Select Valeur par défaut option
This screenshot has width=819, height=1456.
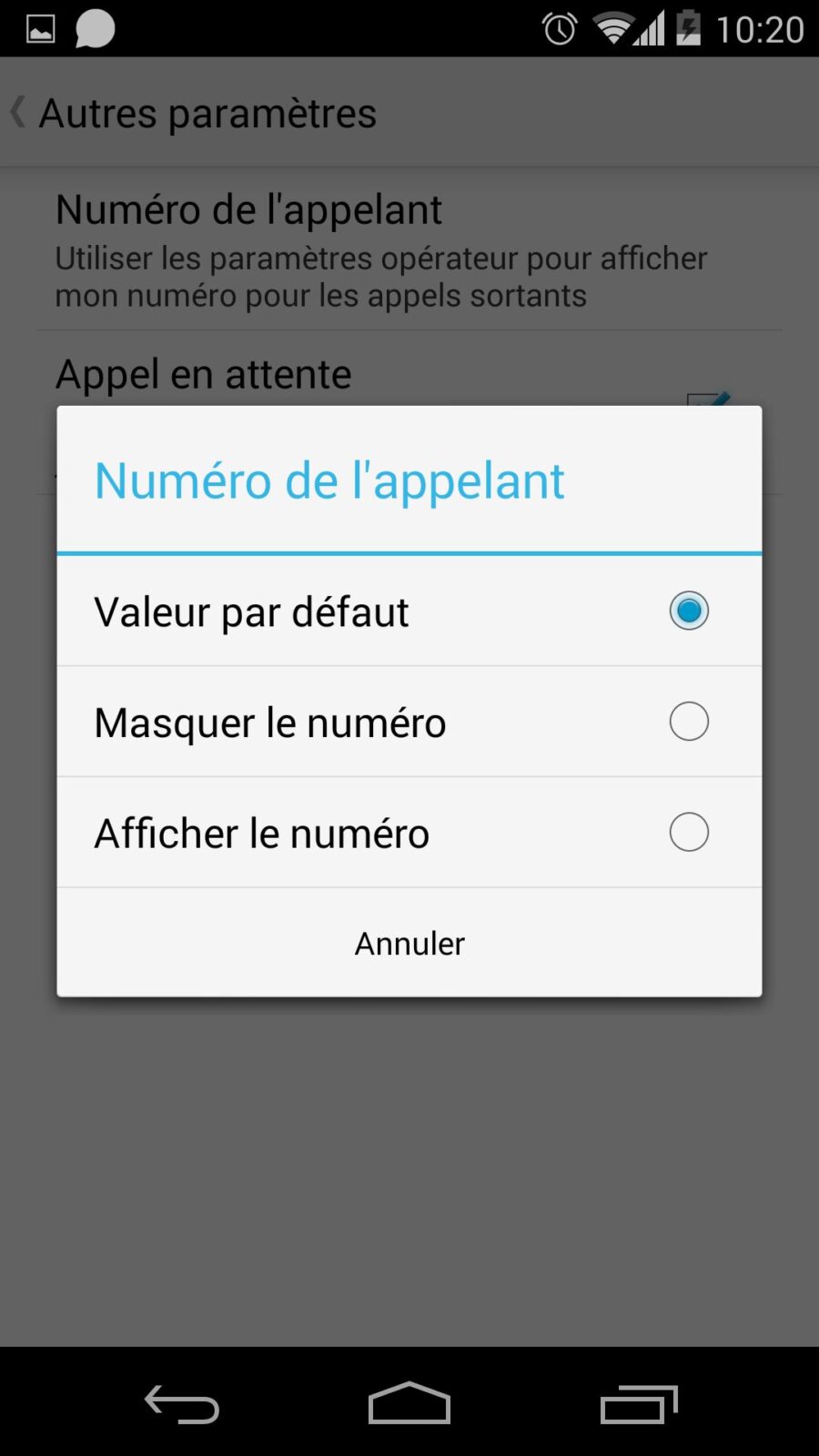point(409,612)
